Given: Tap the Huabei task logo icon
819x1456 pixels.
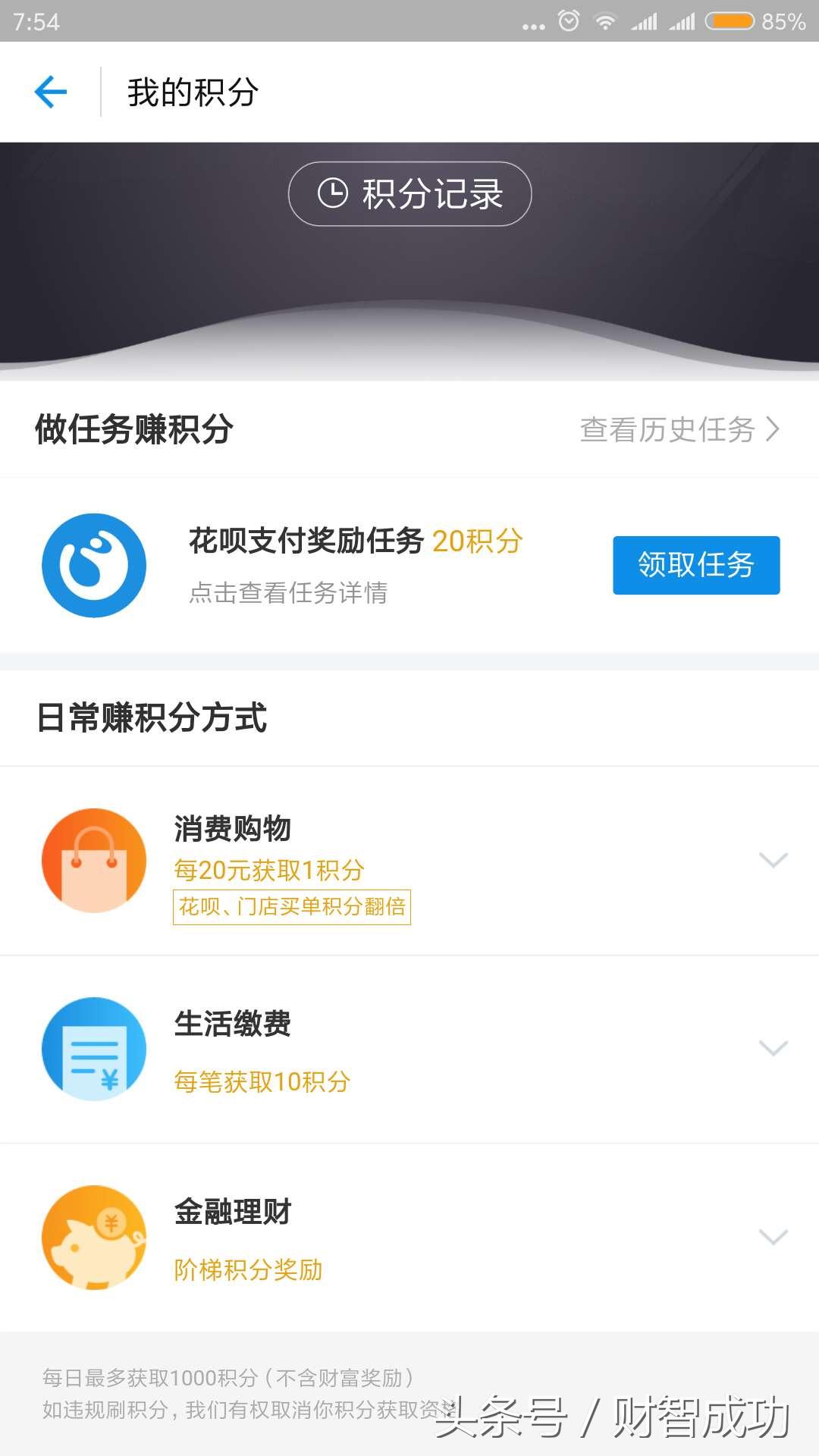Looking at the screenshot, I should [93, 566].
